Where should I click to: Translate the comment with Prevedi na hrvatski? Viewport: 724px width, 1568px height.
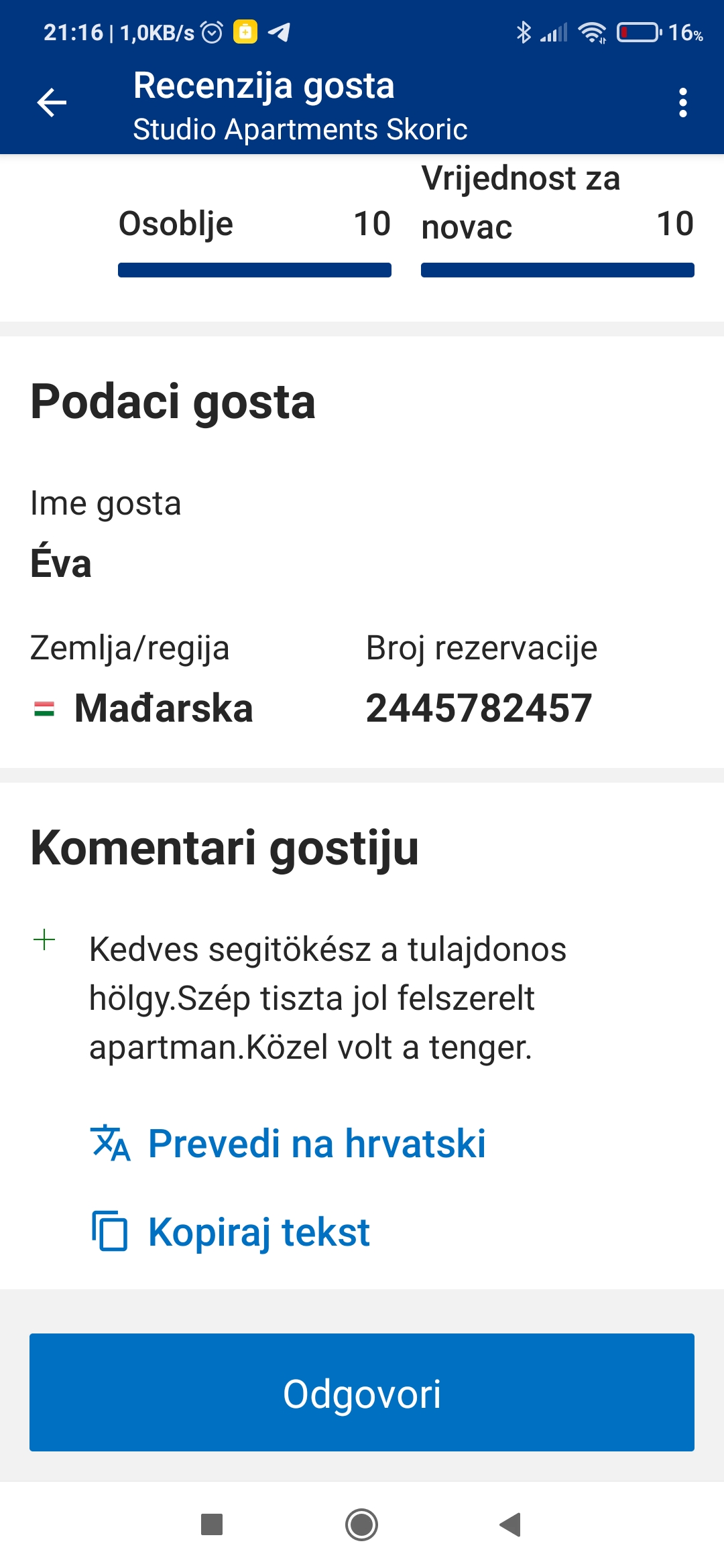point(288,1143)
